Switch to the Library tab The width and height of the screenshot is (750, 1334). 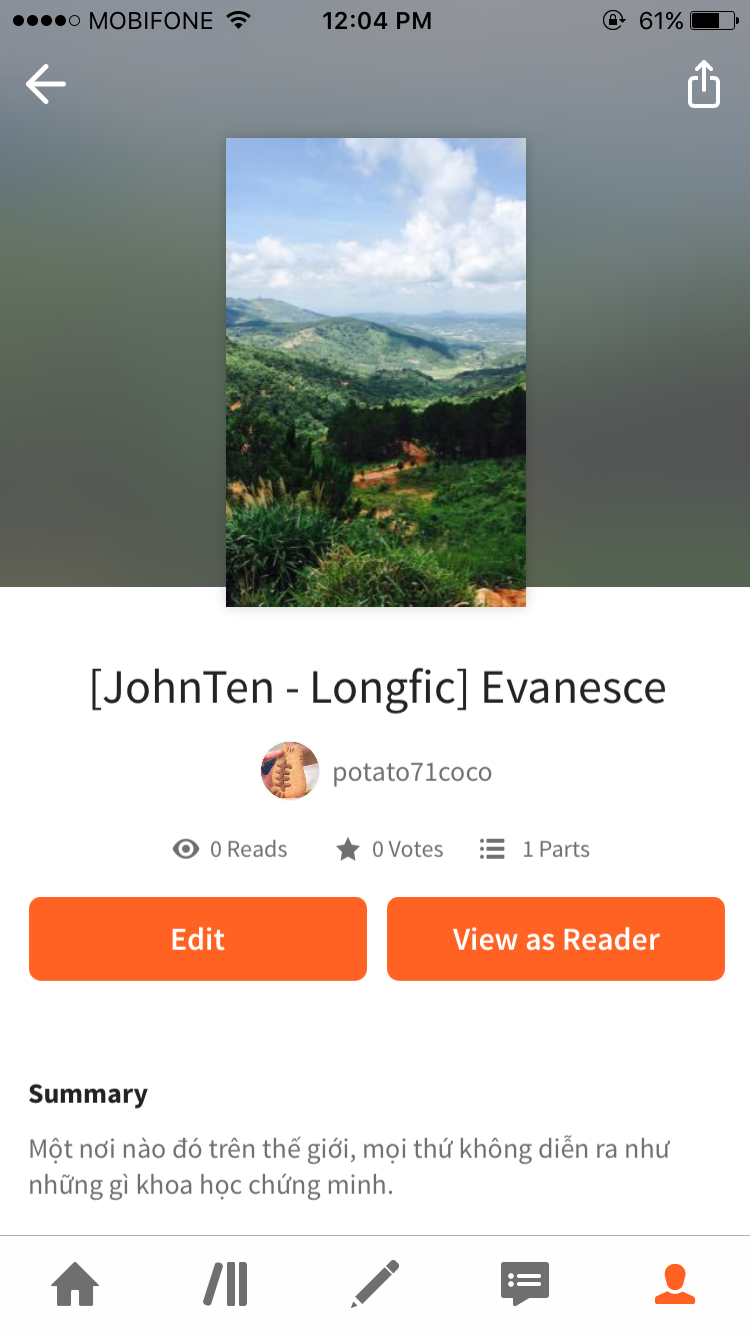(226, 1284)
